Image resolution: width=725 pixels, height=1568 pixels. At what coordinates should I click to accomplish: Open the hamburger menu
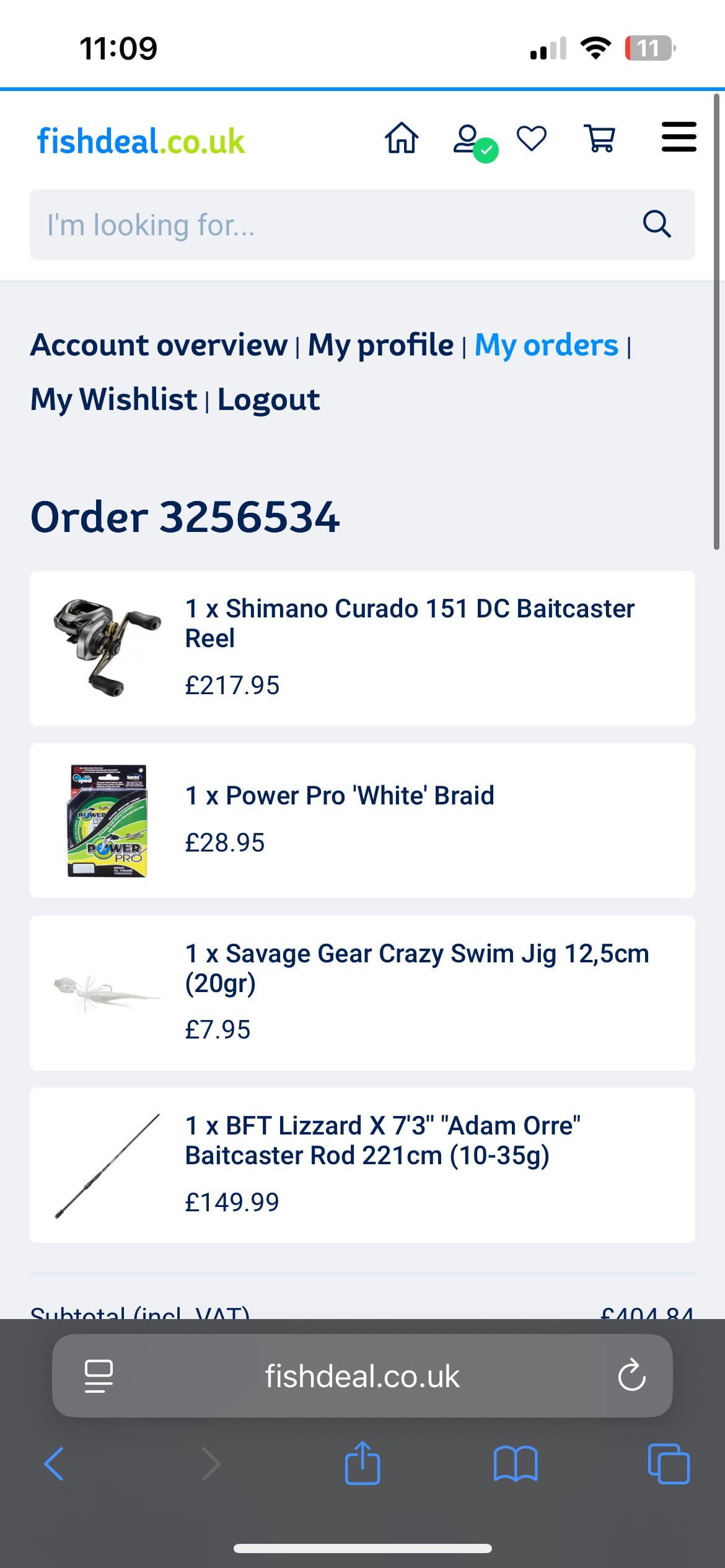[x=679, y=137]
